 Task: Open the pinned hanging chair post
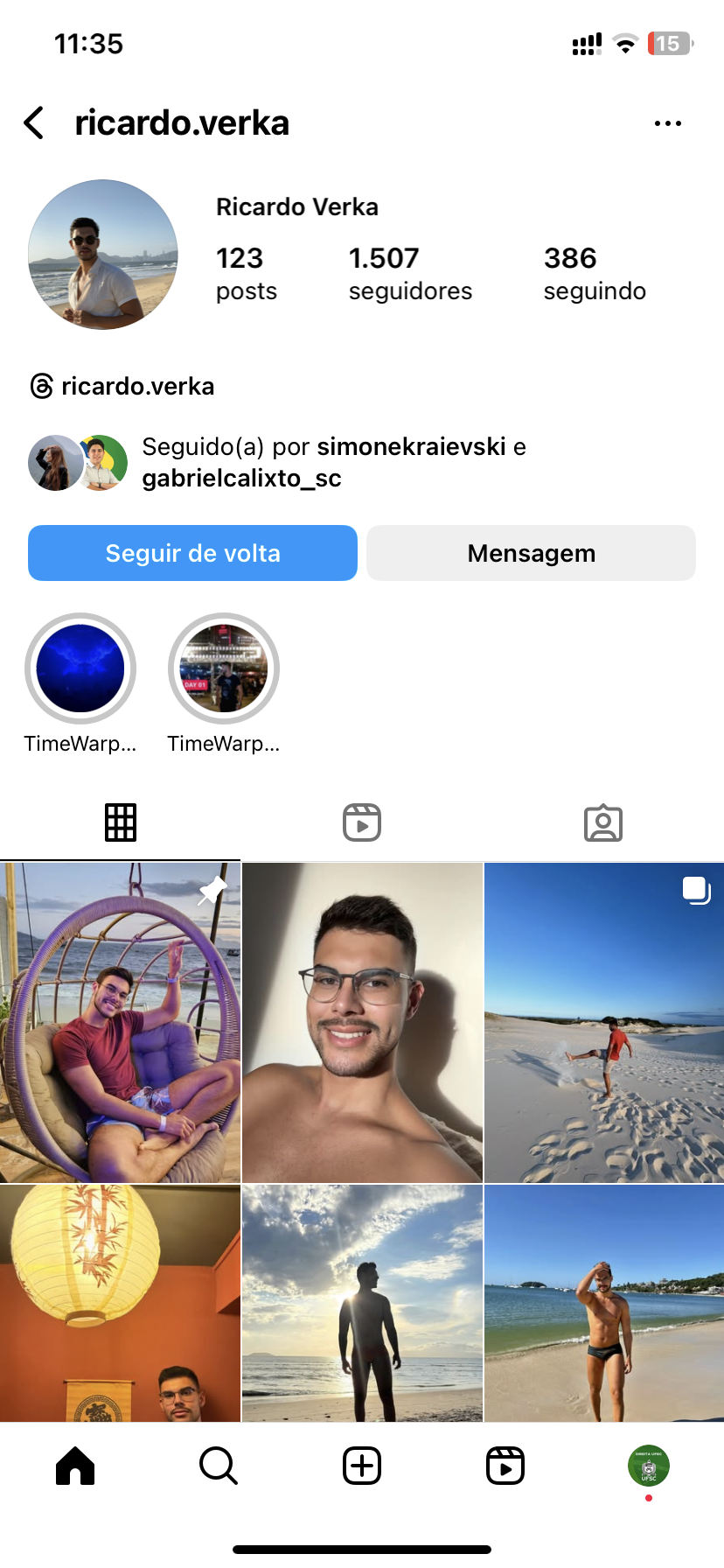point(120,1022)
